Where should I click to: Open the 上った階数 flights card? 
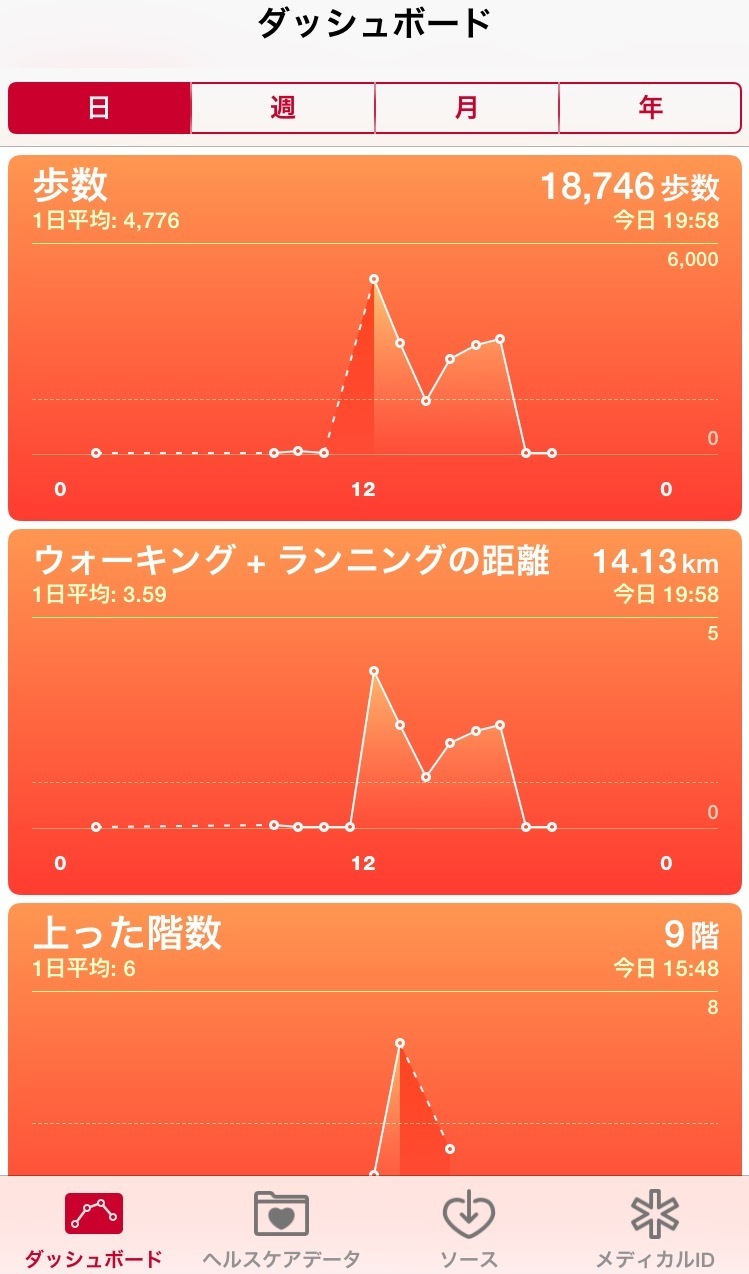[x=375, y=1040]
